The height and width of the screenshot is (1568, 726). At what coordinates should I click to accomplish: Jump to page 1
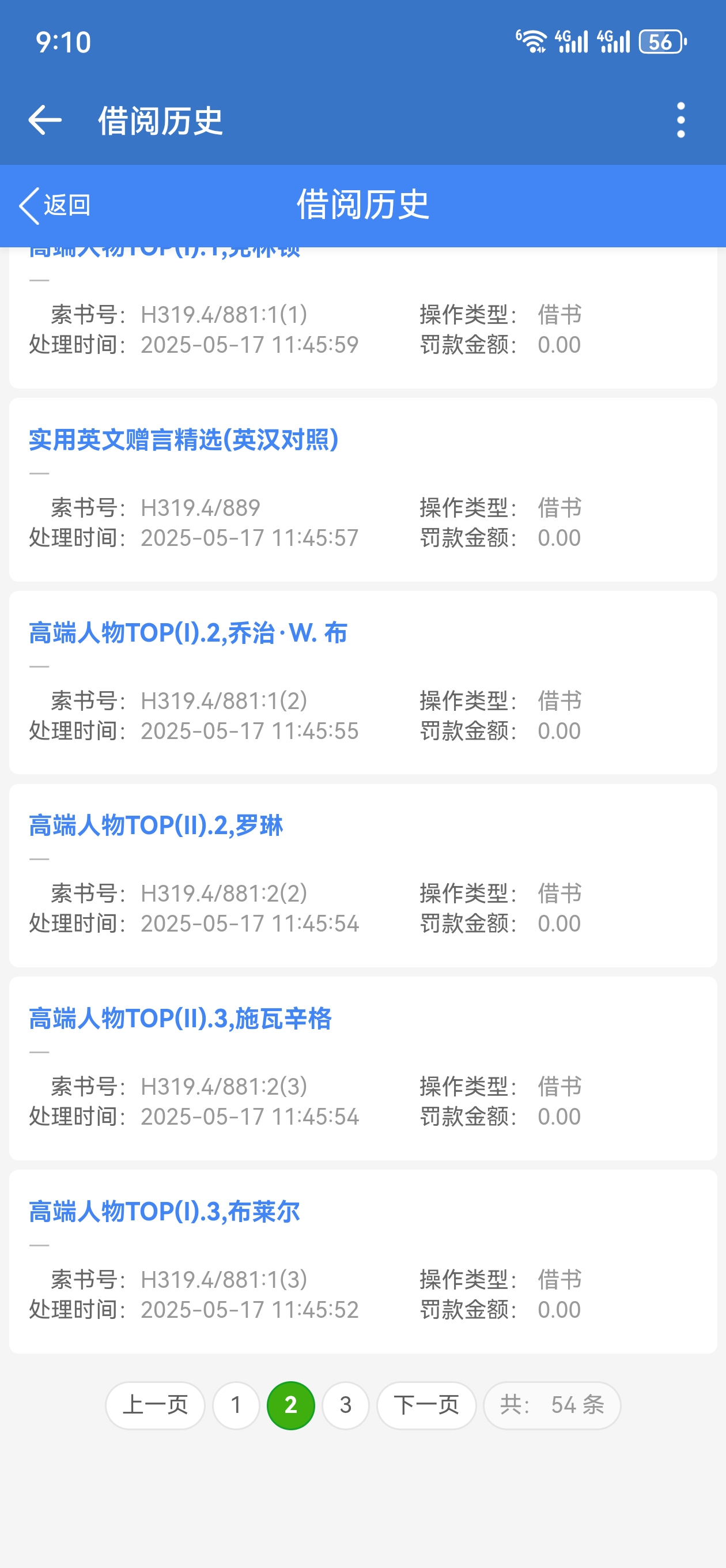point(236,1405)
